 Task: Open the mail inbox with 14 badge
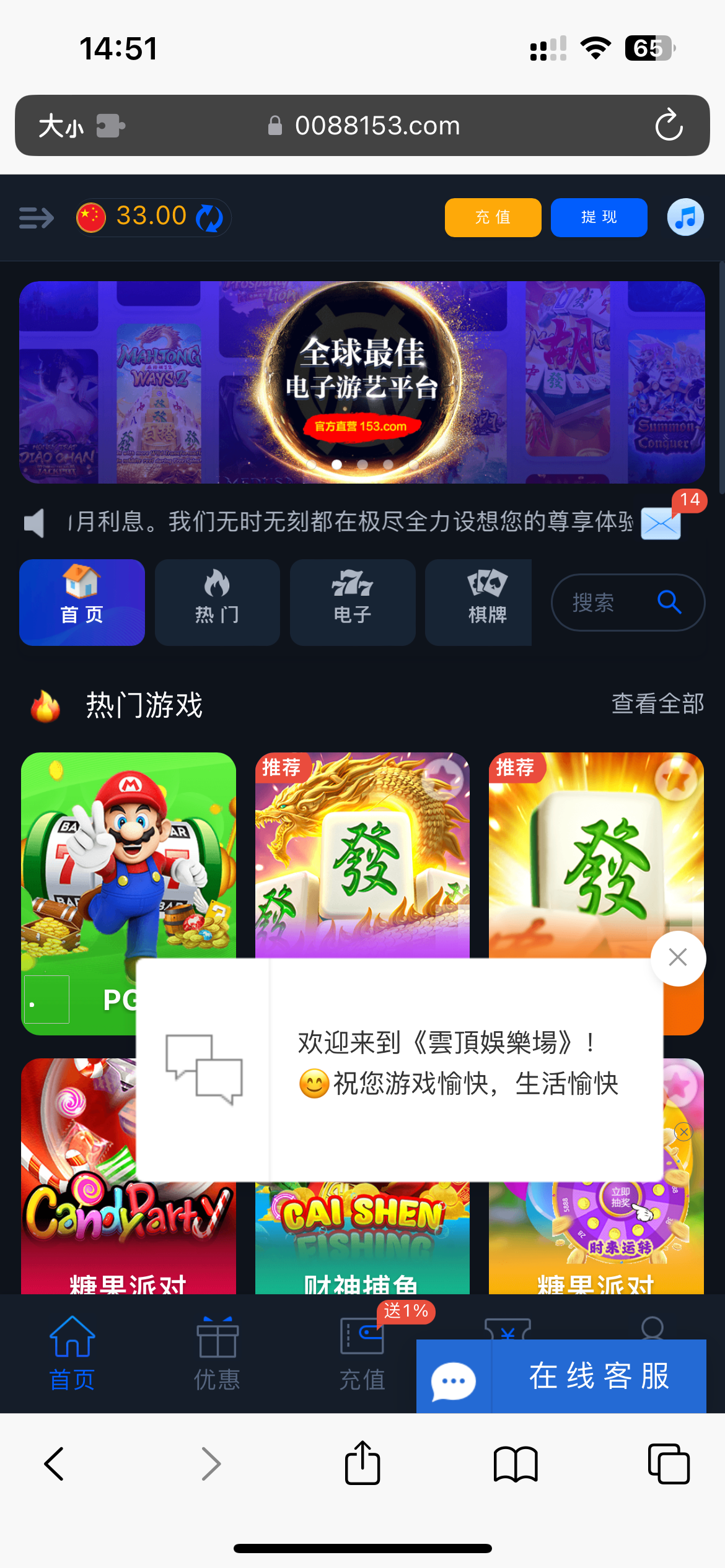pos(661,523)
